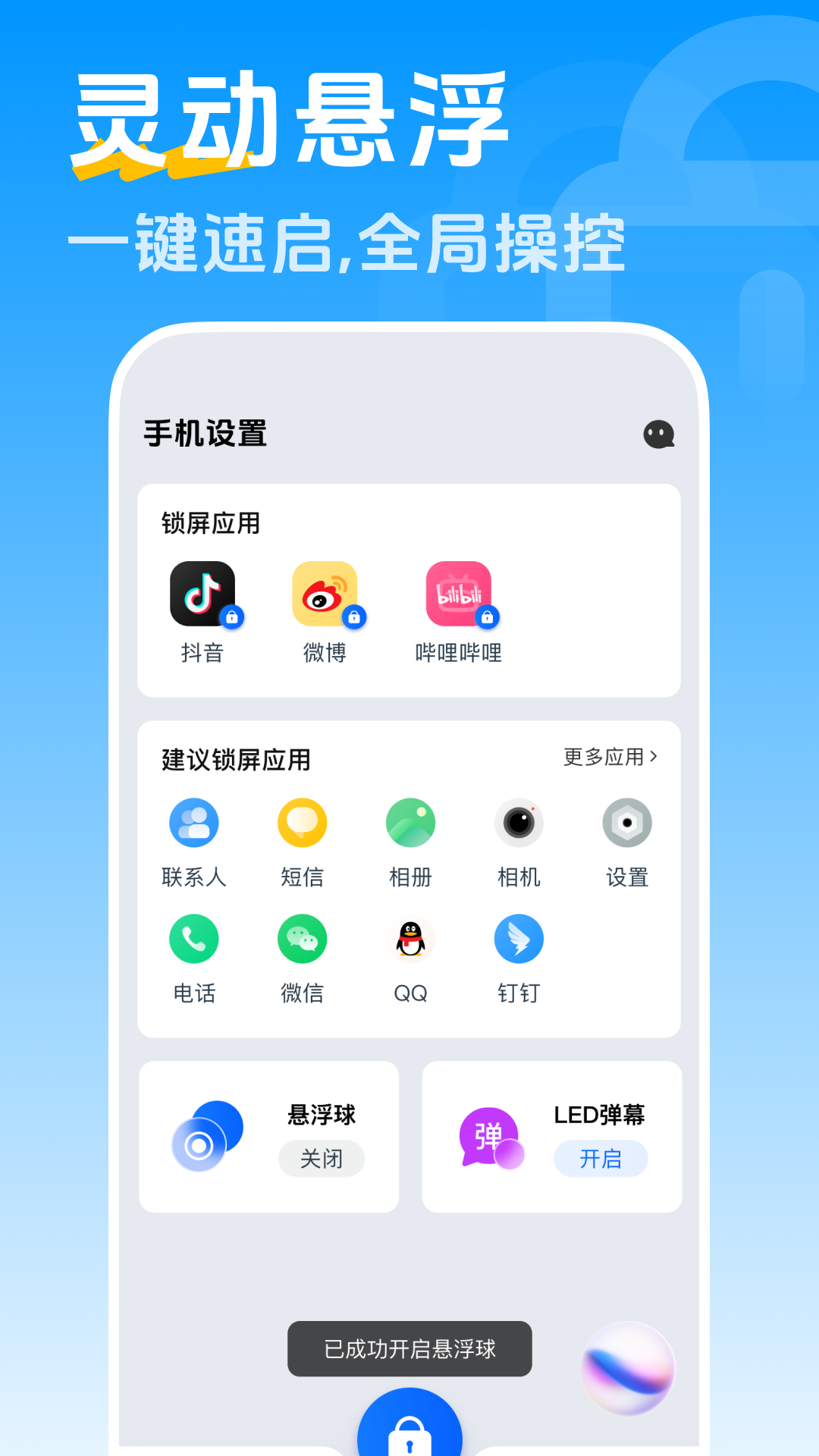Viewport: 819px width, 1456px height.
Task: Toggle the lock badge on 哔哩哔哩
Action: 489,618
